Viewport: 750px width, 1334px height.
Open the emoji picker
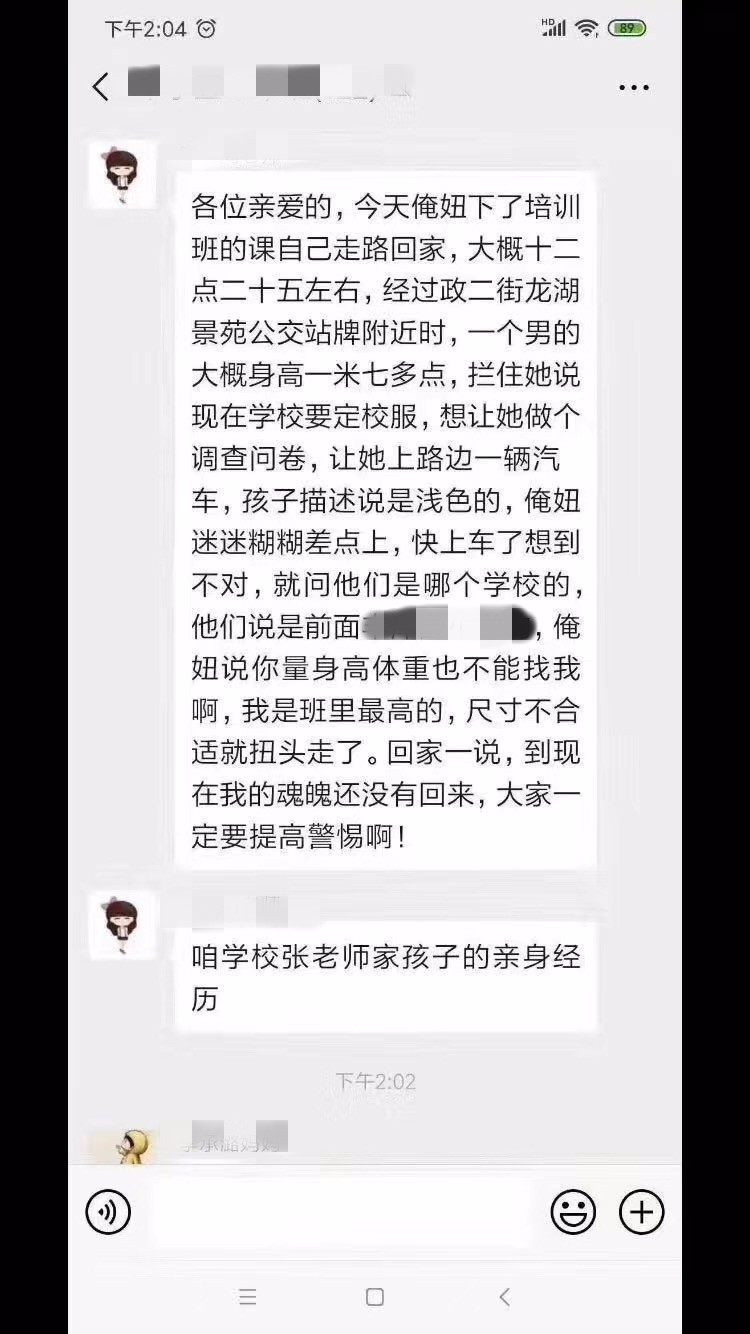tap(573, 1213)
